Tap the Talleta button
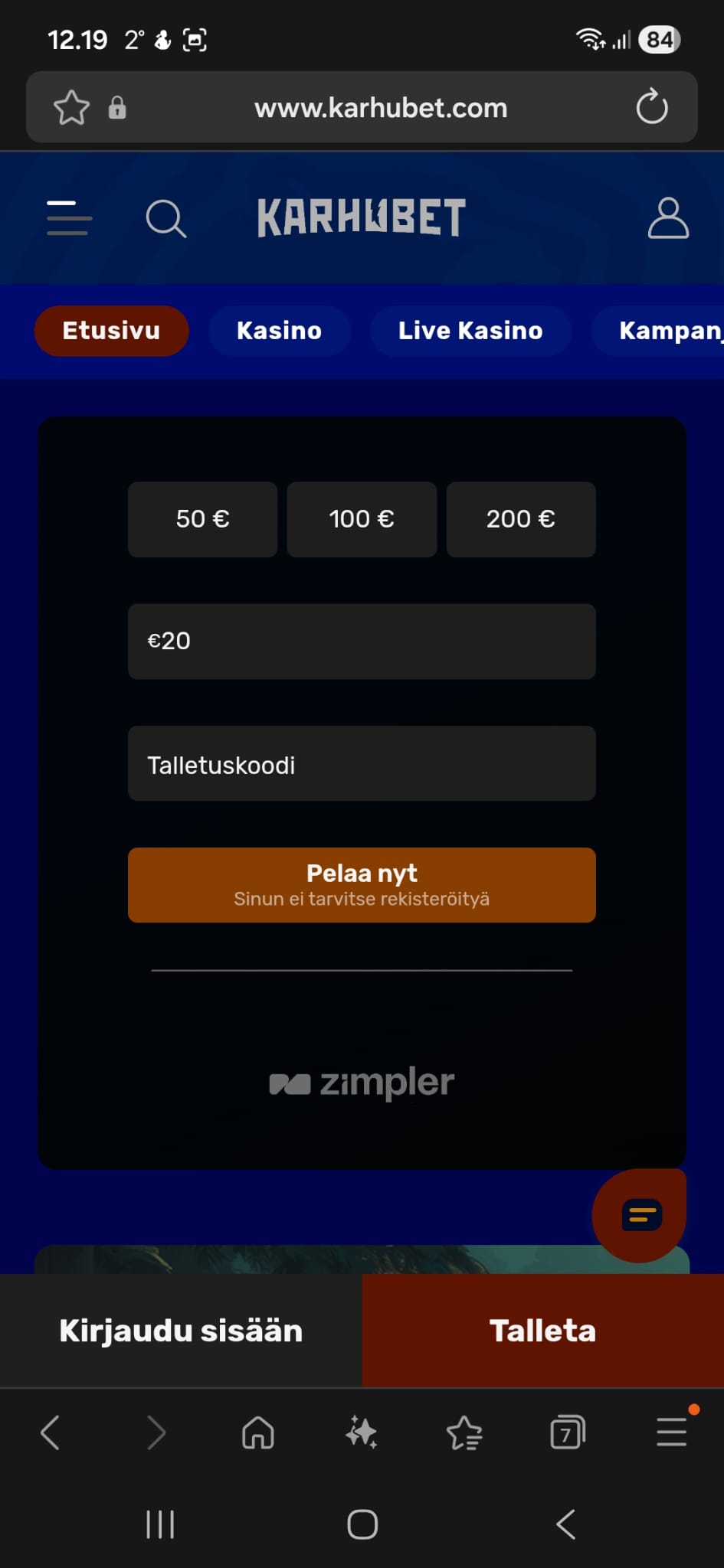The width and height of the screenshot is (724, 1568). point(542,1331)
